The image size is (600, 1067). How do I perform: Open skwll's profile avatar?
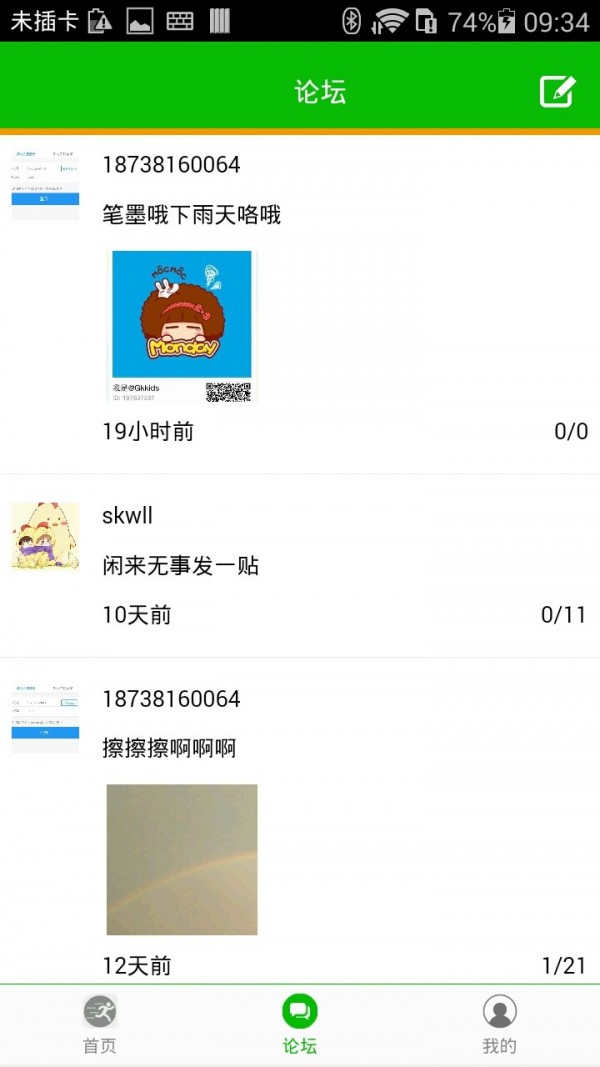click(x=45, y=537)
